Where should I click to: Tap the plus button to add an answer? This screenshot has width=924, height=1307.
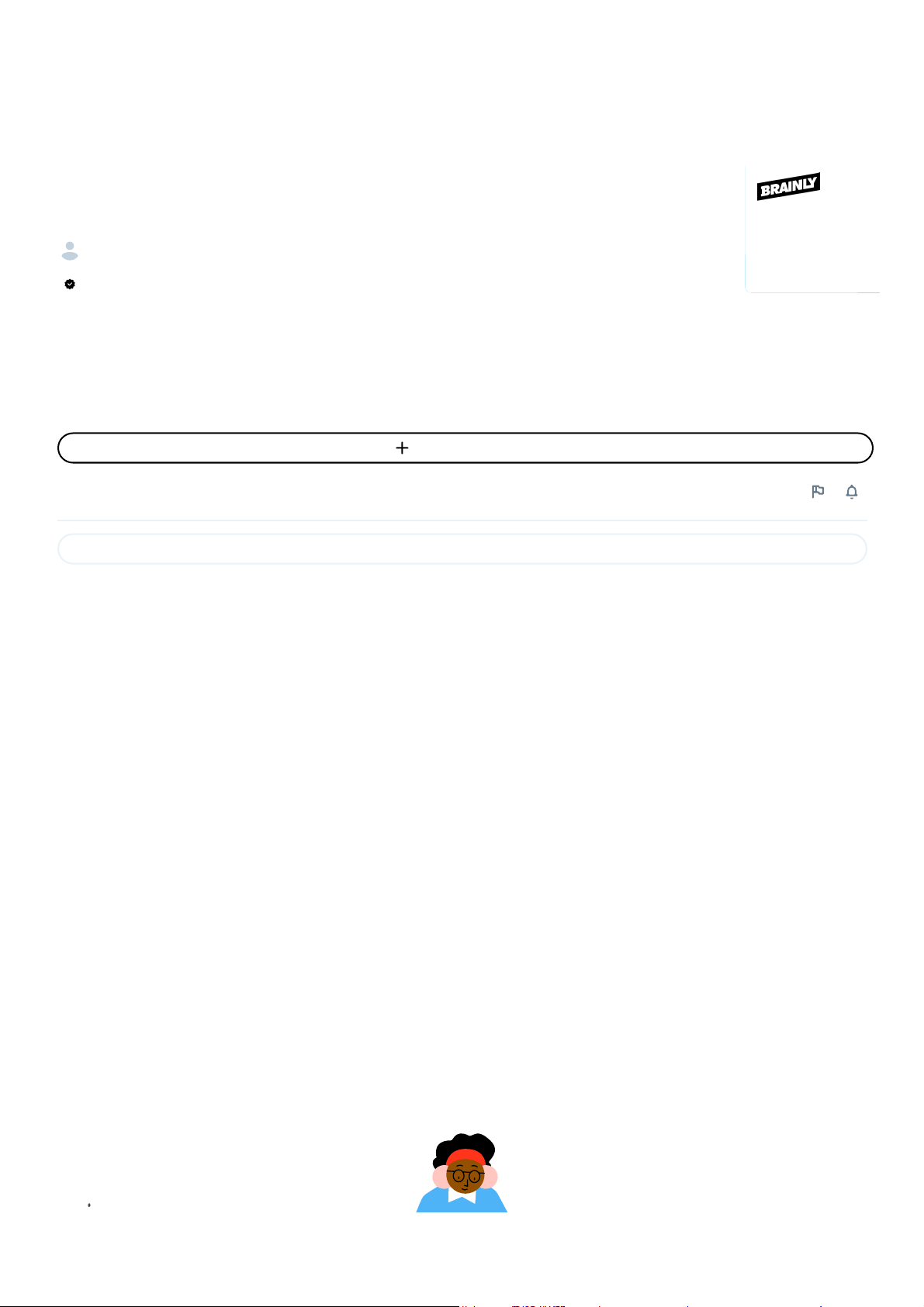465,448
